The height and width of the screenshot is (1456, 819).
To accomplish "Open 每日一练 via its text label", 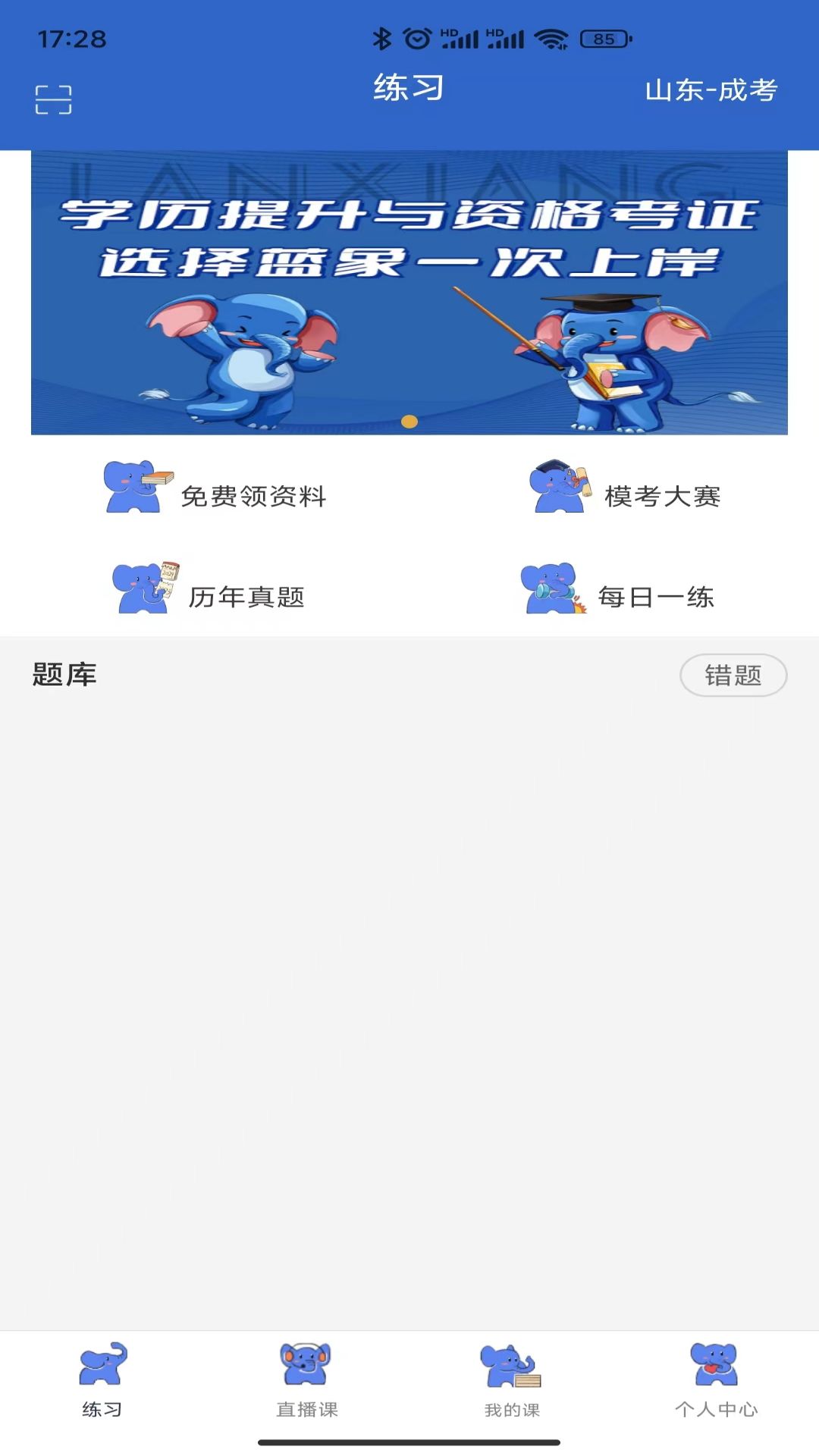I will (x=657, y=598).
